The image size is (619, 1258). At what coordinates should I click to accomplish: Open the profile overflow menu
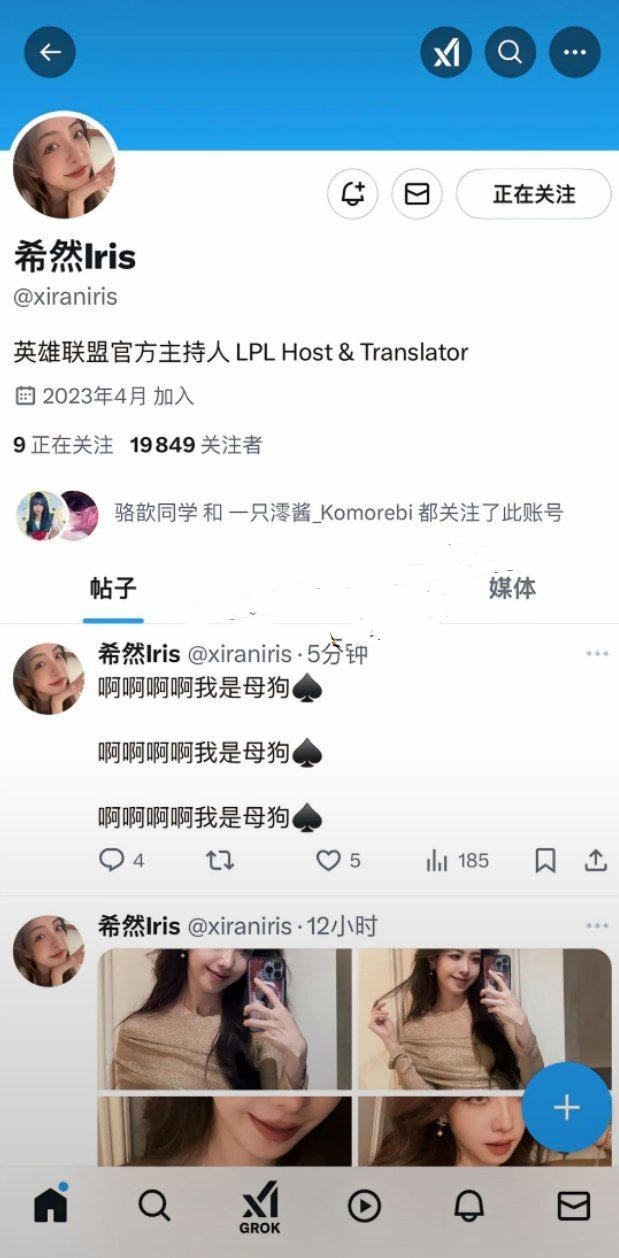pos(575,53)
